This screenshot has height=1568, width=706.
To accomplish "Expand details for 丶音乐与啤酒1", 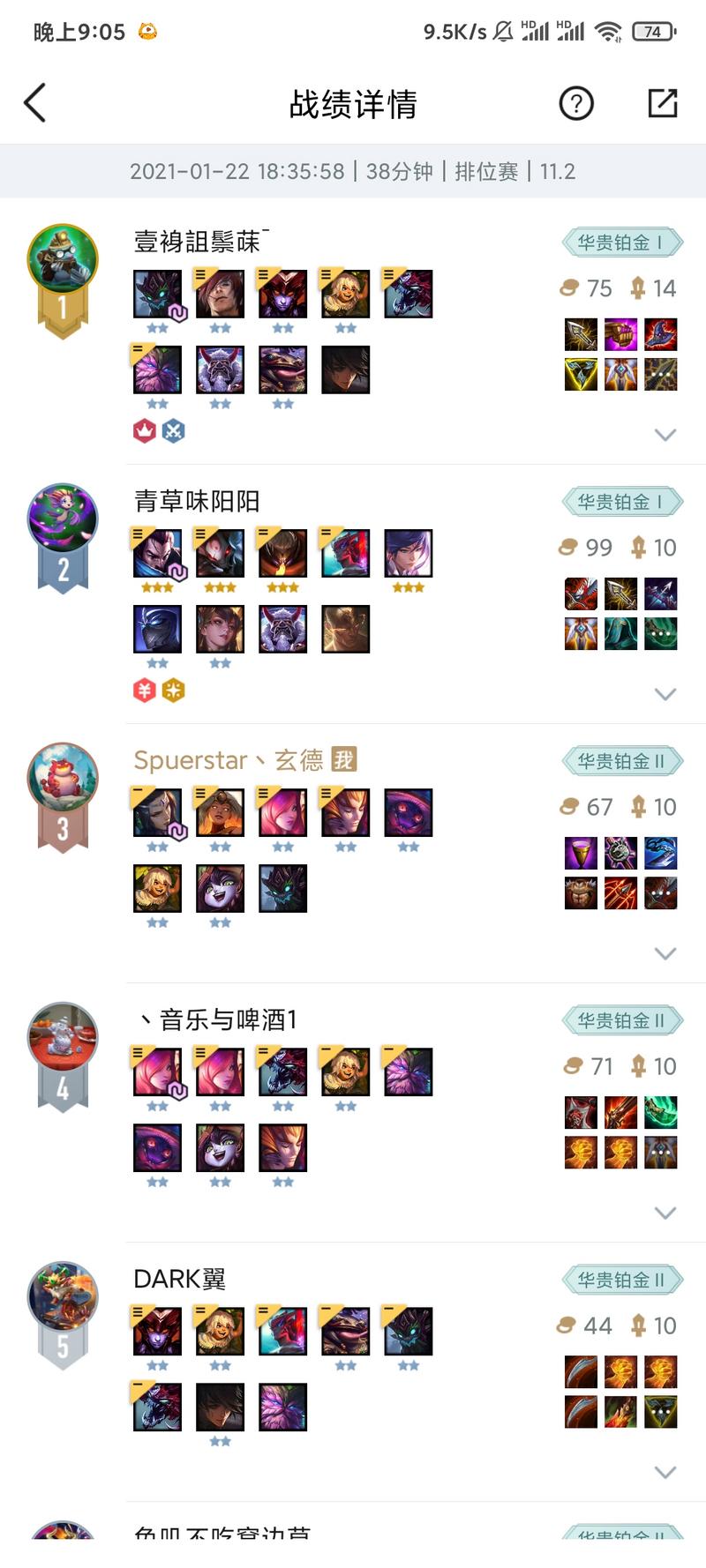I will click(x=665, y=1213).
